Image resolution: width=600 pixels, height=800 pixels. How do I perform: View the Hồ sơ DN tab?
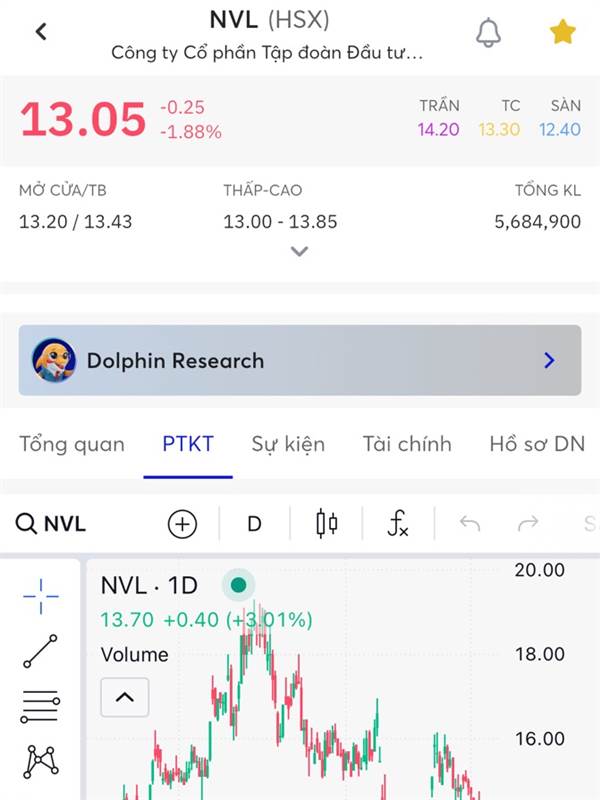pyautogui.click(x=536, y=444)
